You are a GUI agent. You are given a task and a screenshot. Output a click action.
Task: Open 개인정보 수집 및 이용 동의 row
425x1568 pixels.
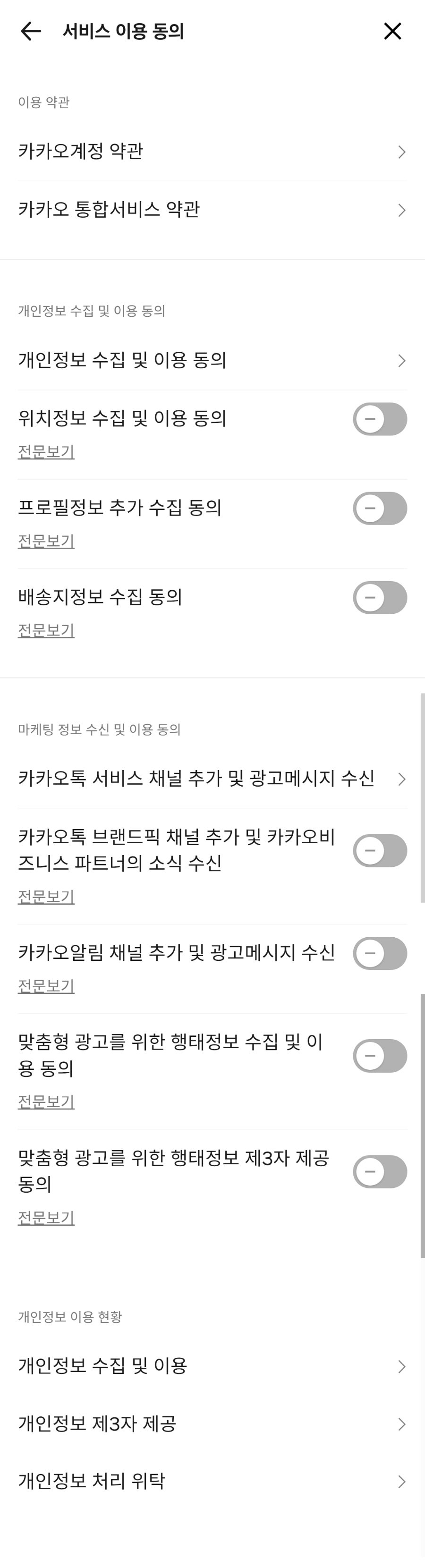(x=212, y=360)
